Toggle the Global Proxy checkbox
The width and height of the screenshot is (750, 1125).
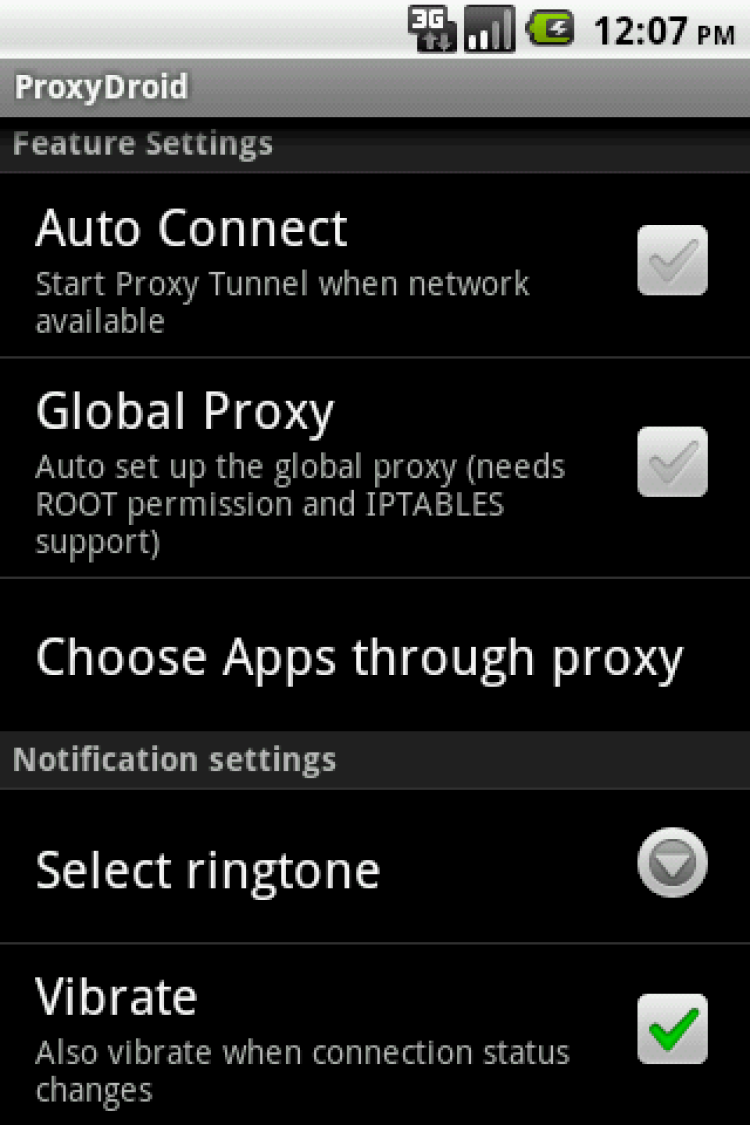672,462
